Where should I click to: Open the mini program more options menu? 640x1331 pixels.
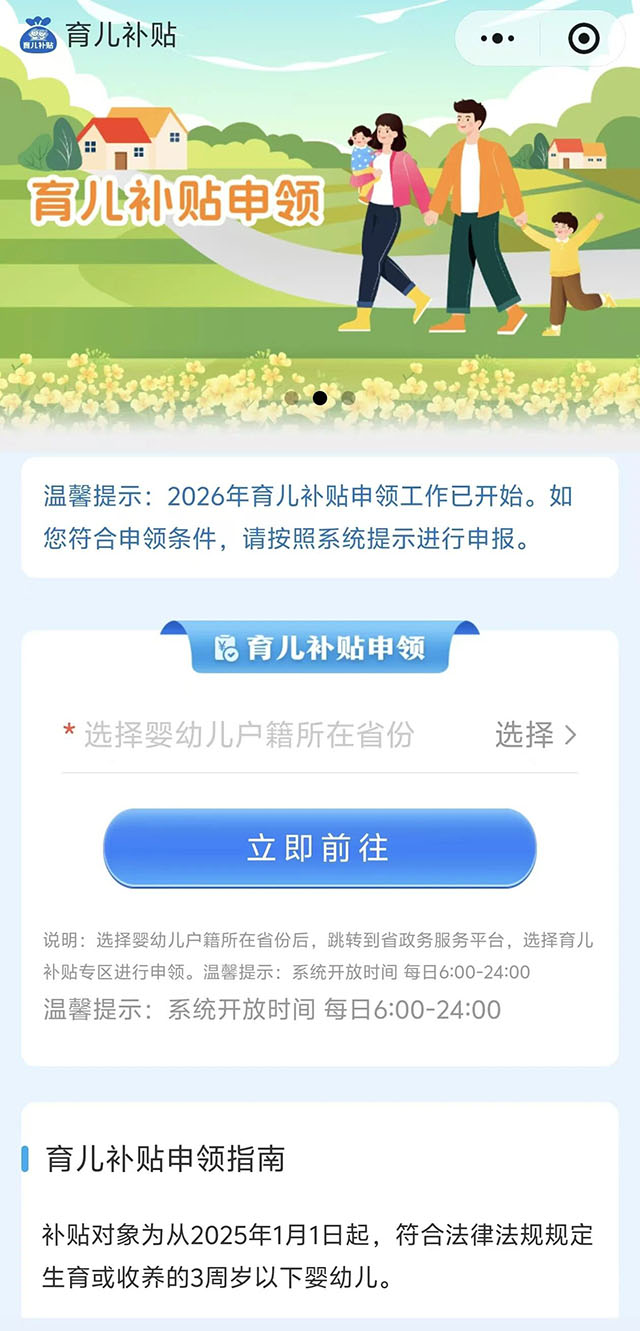coord(497,39)
